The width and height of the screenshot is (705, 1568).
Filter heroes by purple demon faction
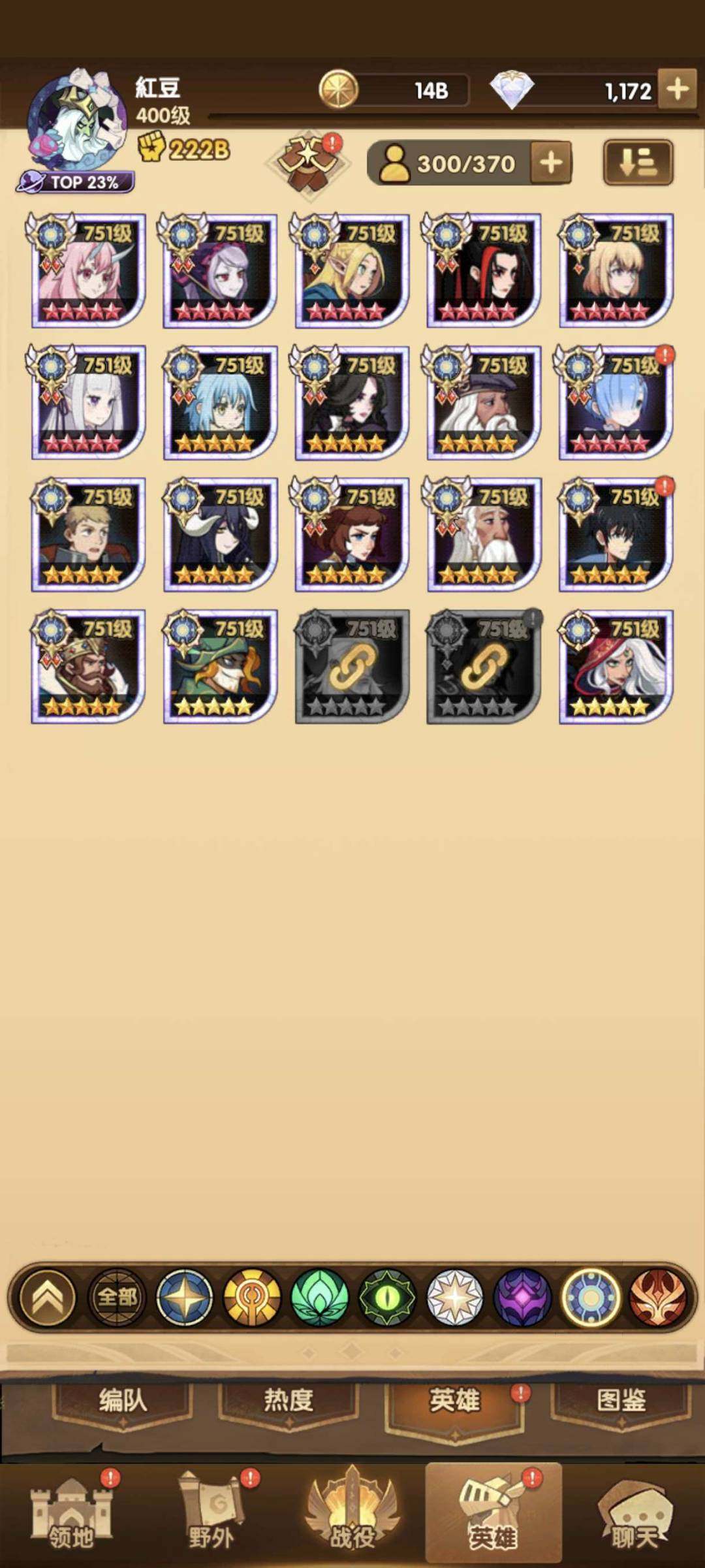click(522, 1297)
